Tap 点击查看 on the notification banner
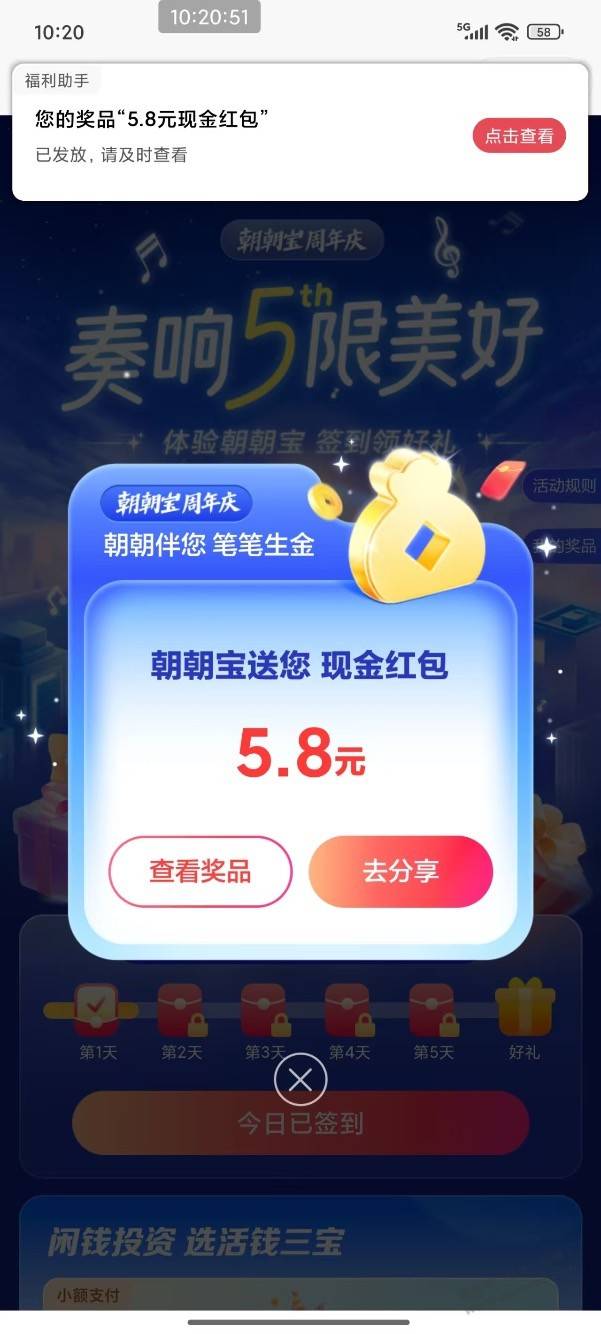The width and height of the screenshot is (601, 1334). click(519, 136)
